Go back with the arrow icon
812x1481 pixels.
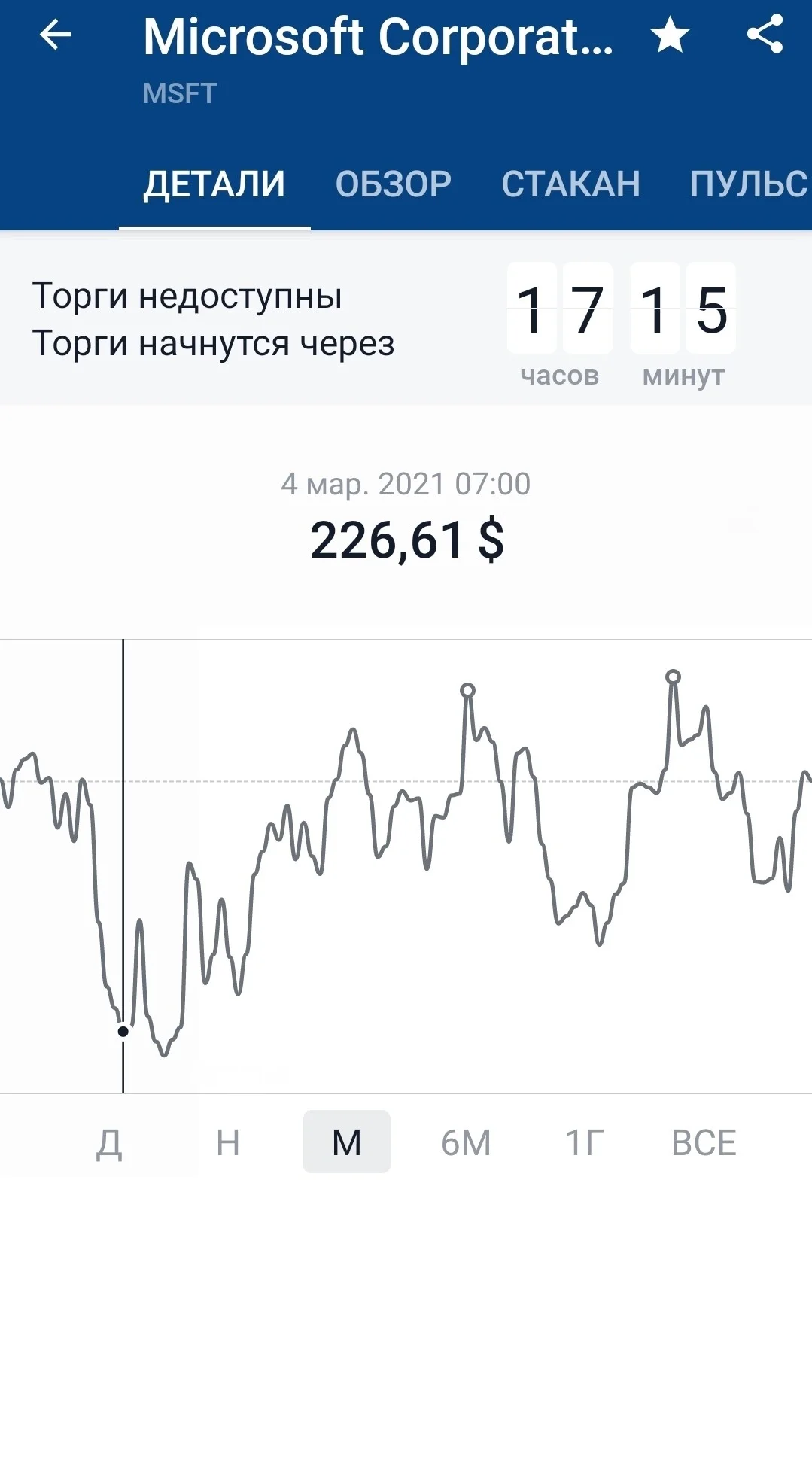click(x=55, y=35)
